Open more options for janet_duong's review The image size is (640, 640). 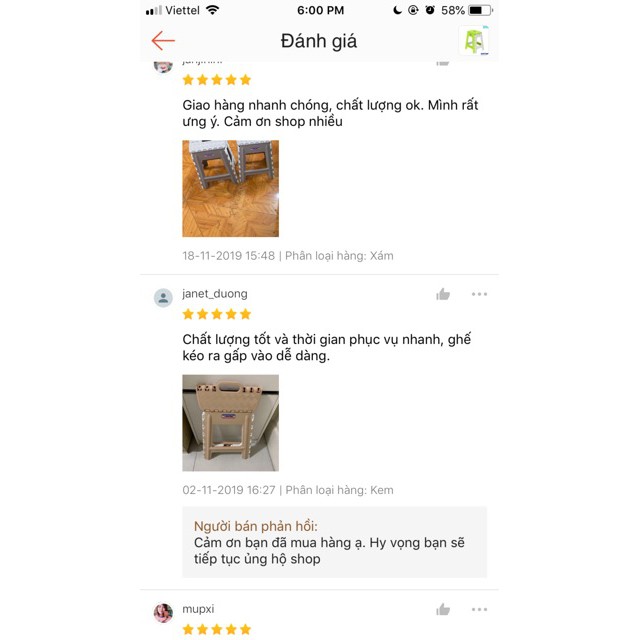[479, 294]
